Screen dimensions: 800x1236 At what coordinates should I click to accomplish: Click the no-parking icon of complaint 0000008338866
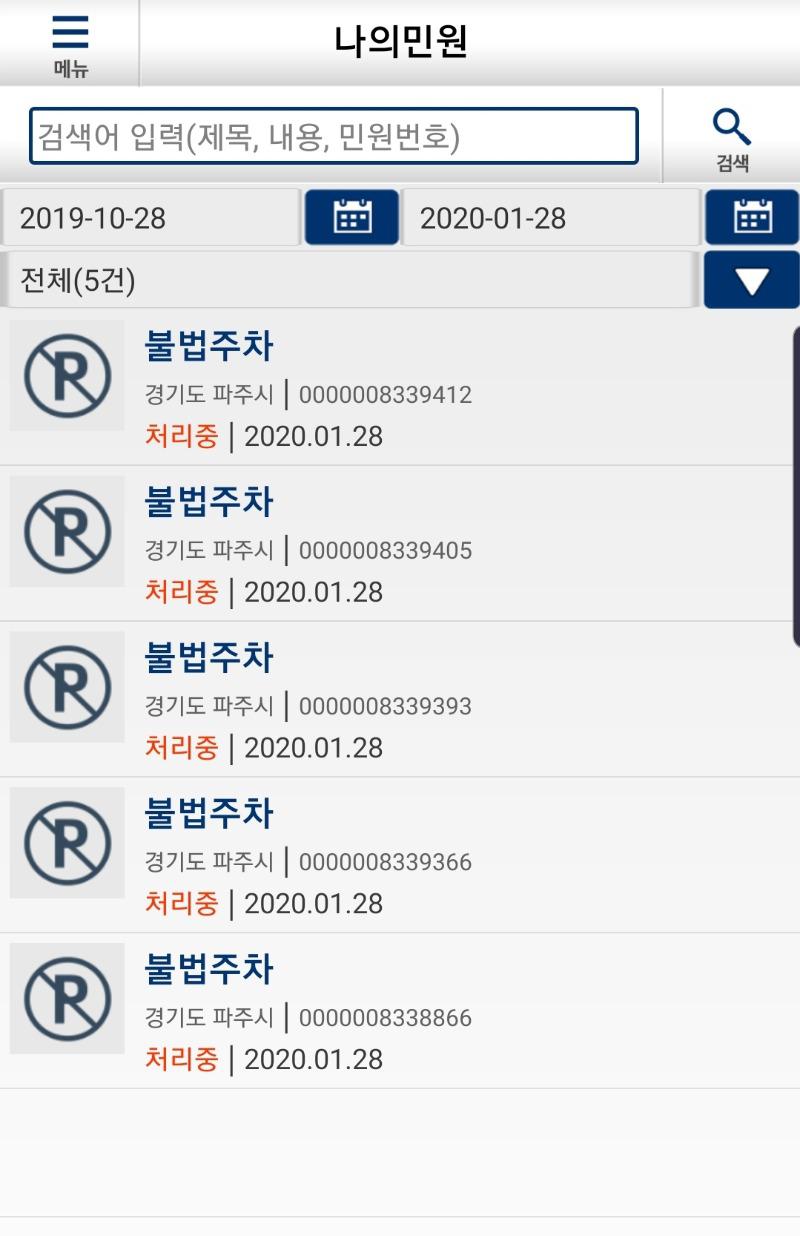66,1000
